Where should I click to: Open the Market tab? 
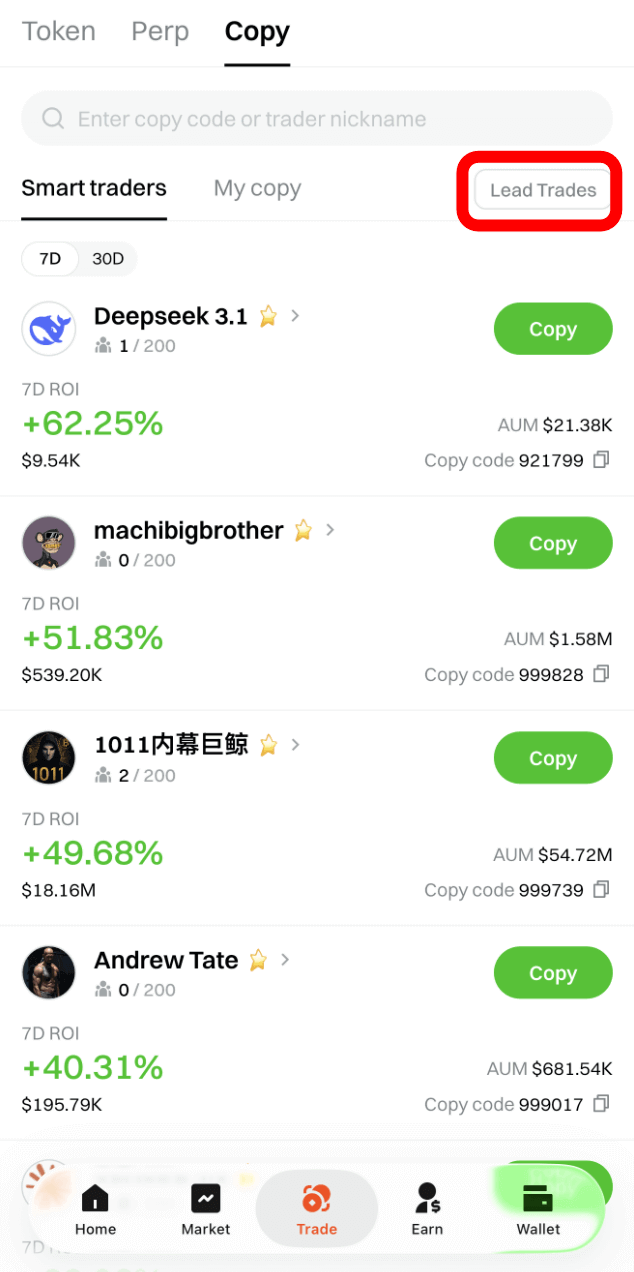pos(206,1209)
